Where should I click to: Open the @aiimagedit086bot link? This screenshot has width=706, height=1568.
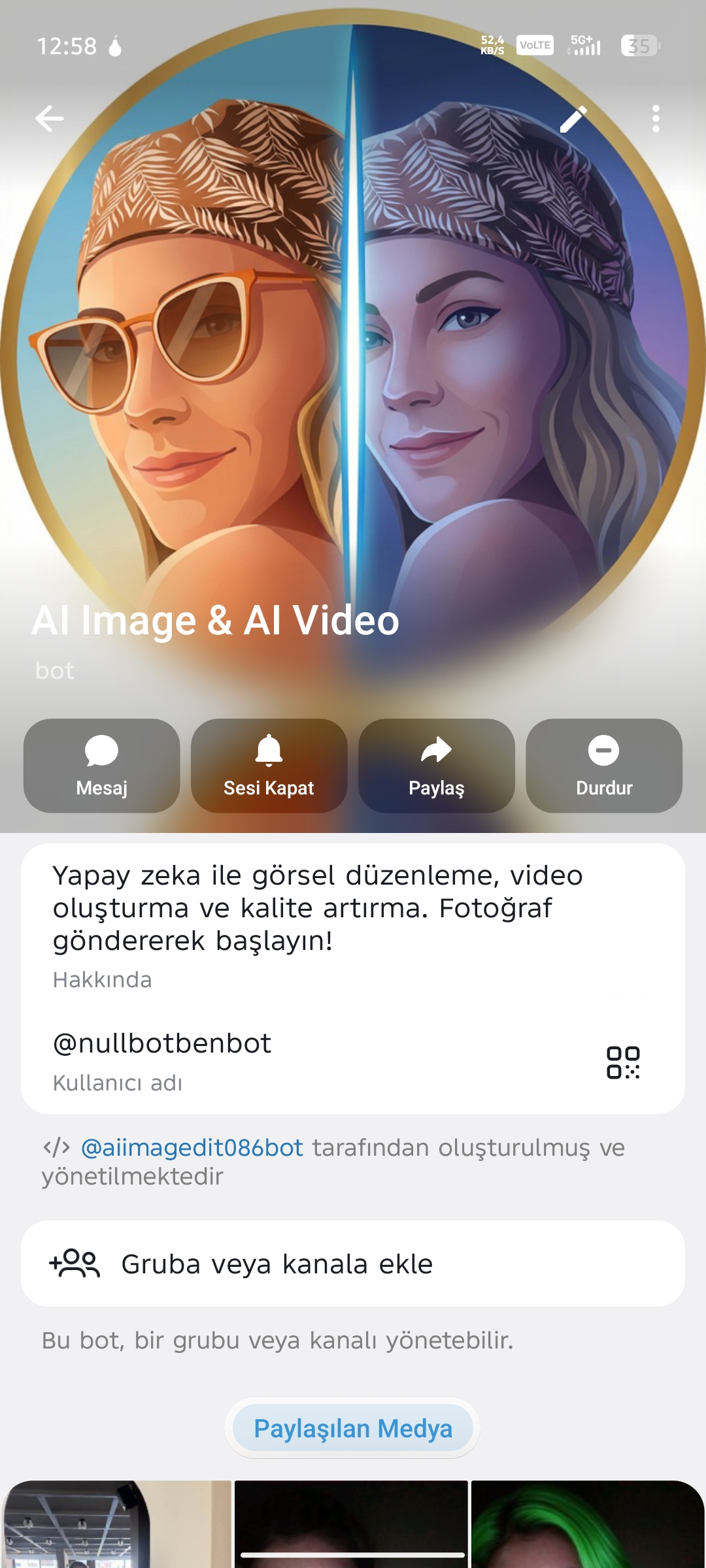192,1147
